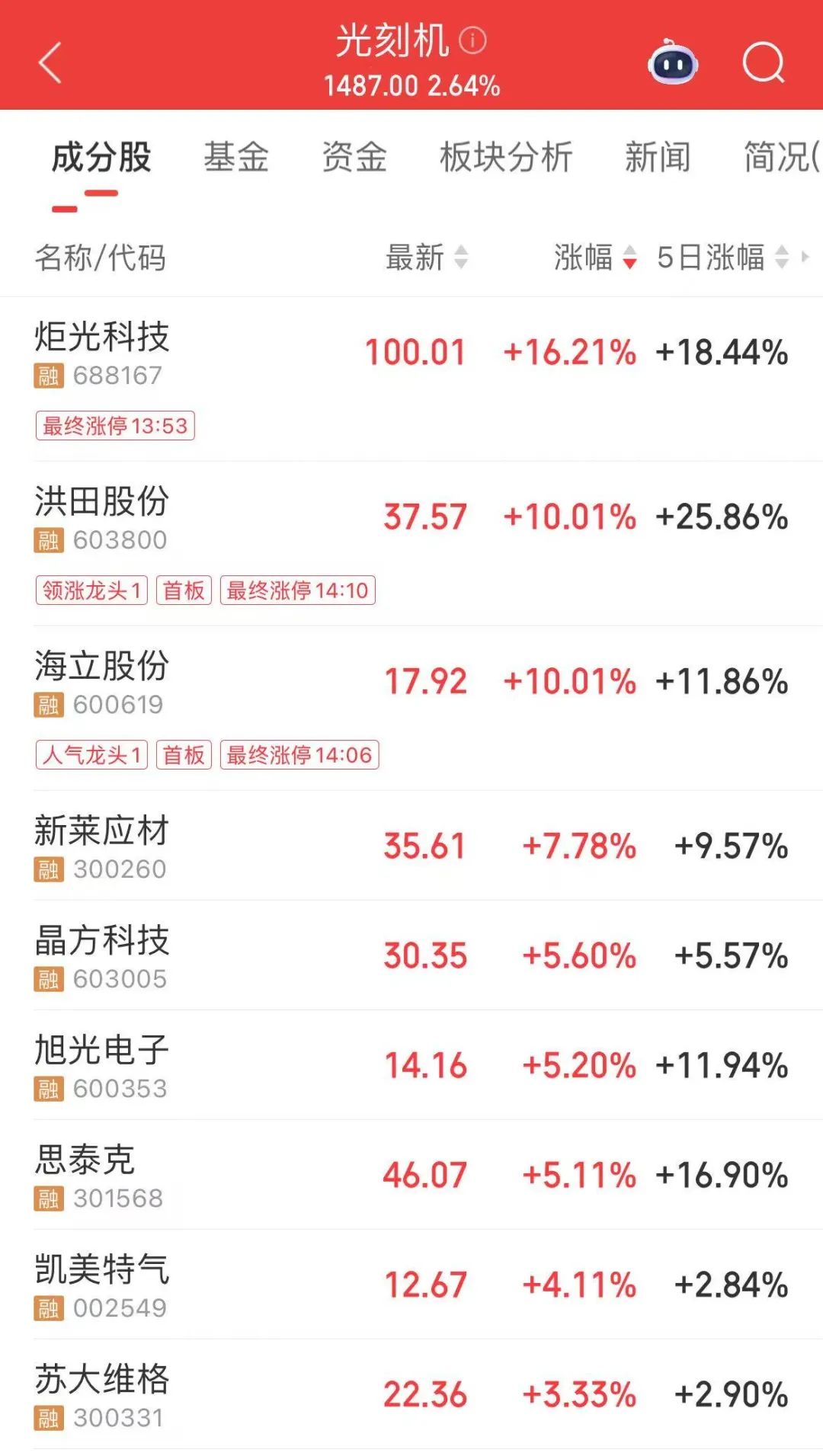Open the 板块分析 tab
The height and width of the screenshot is (1456, 823).
(506, 158)
